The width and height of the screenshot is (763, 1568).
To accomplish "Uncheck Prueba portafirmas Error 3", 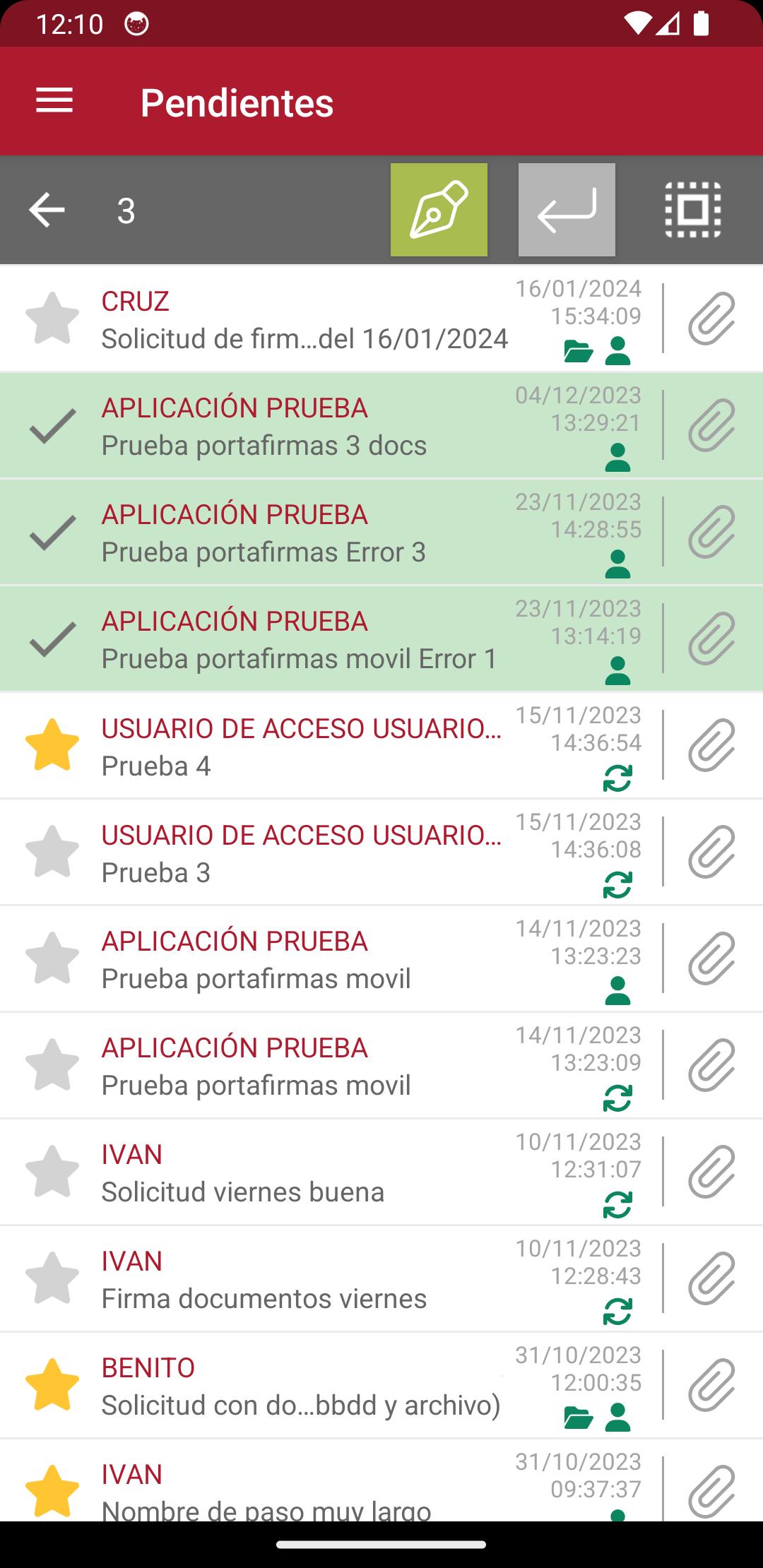I will pos(52,533).
